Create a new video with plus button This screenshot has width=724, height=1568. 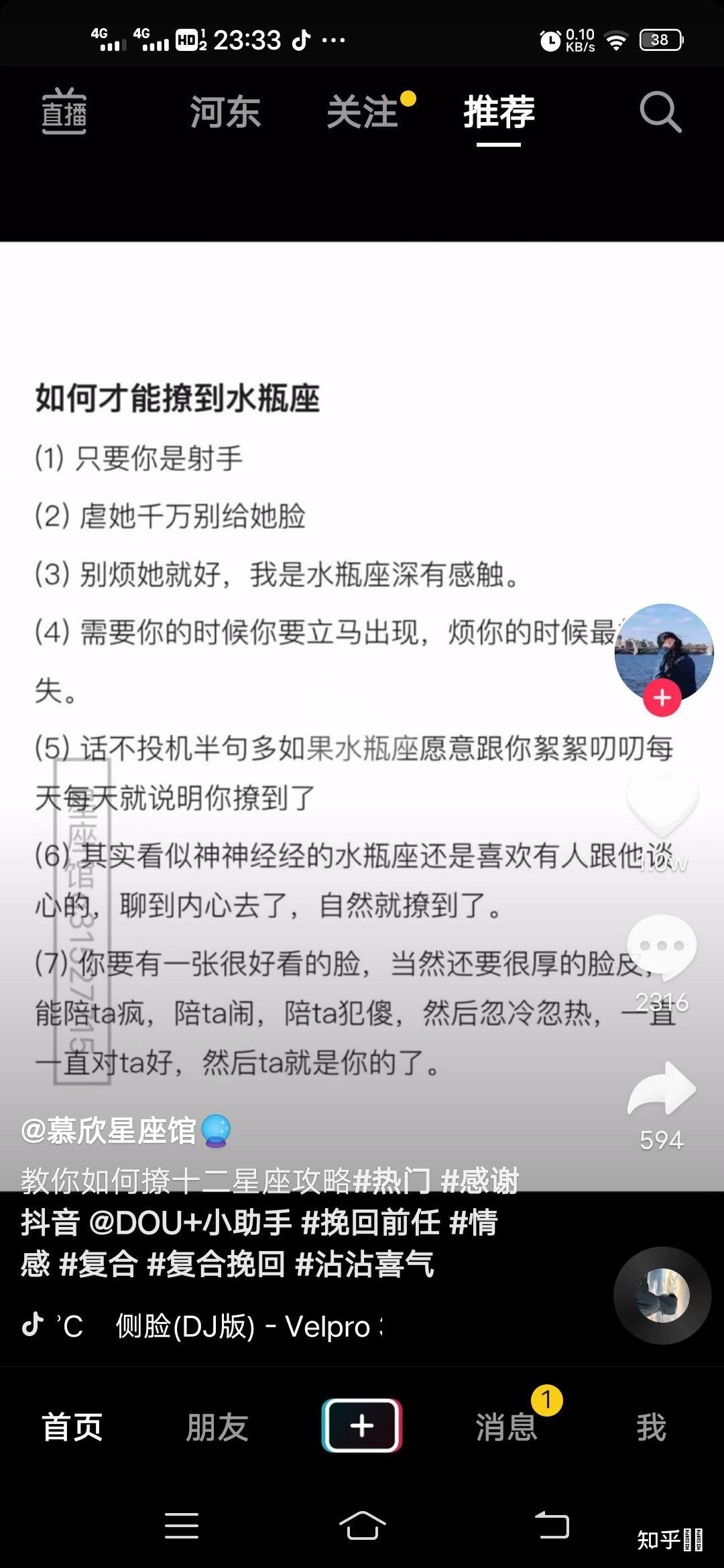click(x=362, y=1425)
